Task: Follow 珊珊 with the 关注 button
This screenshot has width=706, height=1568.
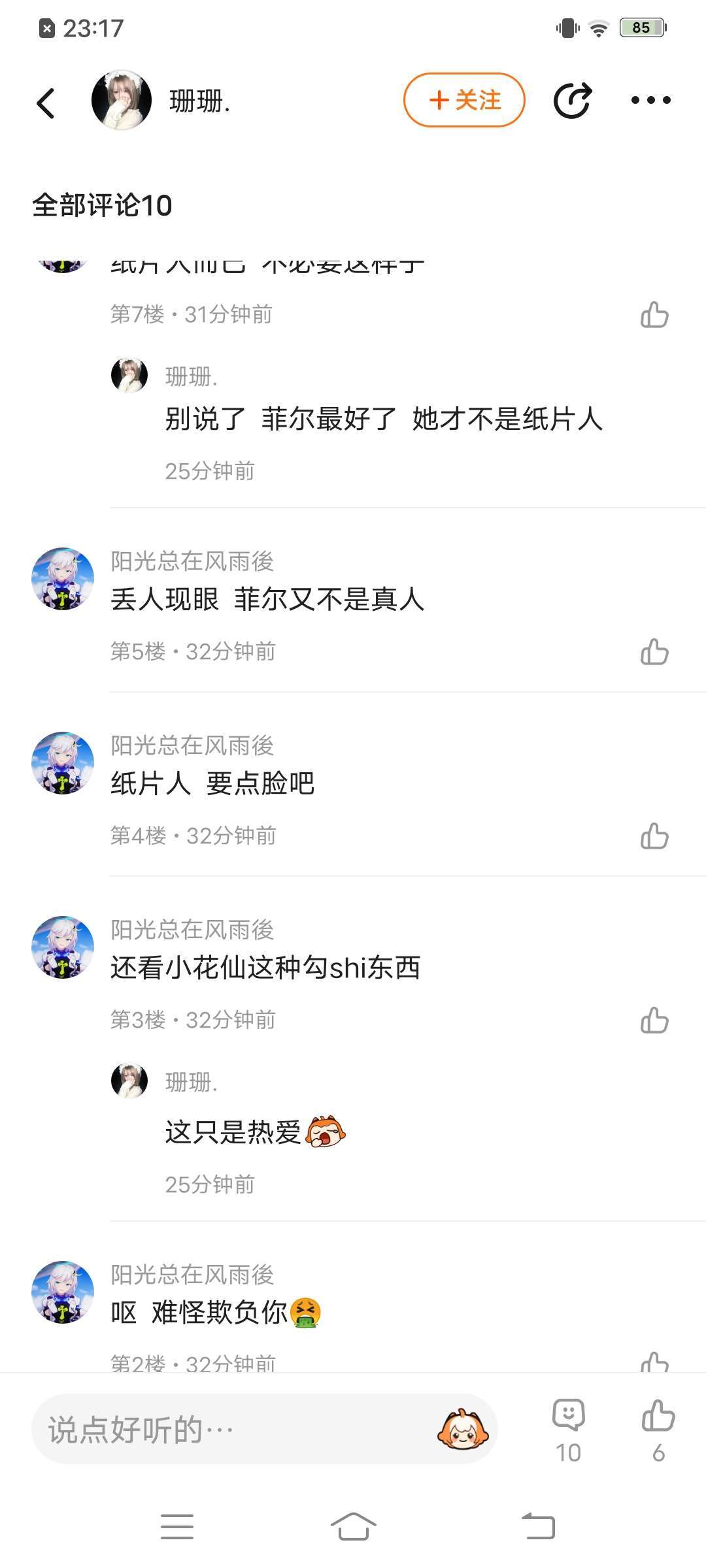Action: pos(464,100)
